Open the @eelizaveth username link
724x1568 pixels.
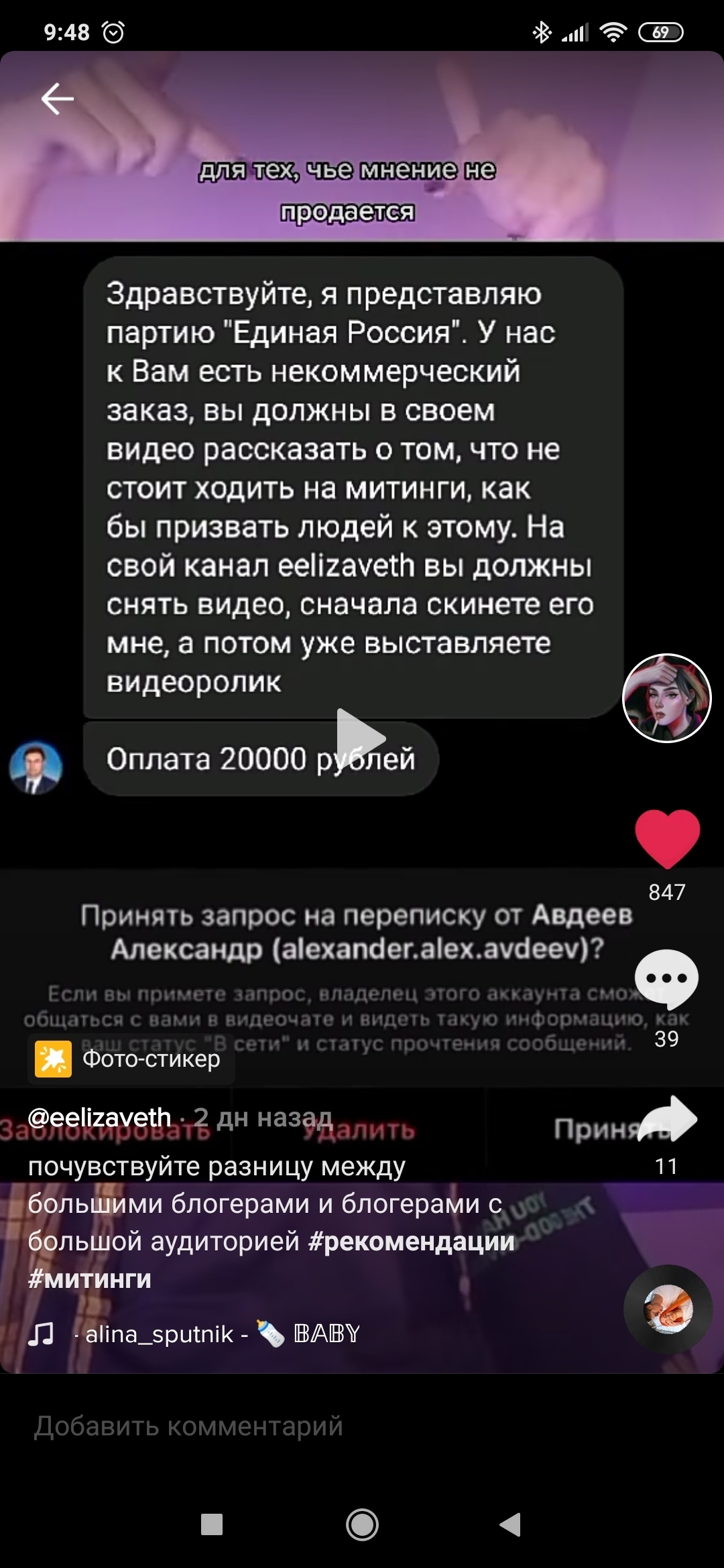coord(100,1117)
